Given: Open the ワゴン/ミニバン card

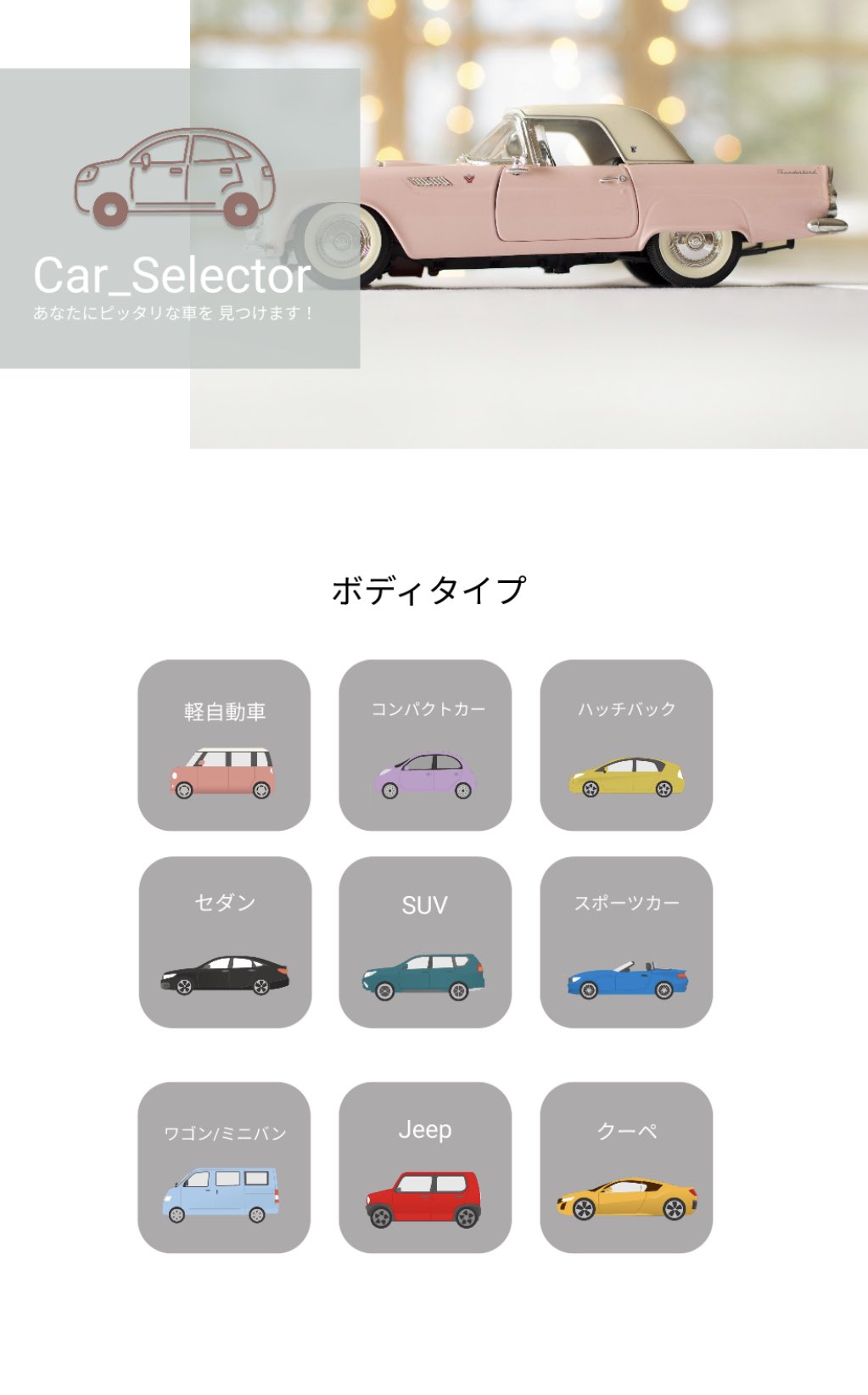Looking at the screenshot, I should (x=224, y=1167).
